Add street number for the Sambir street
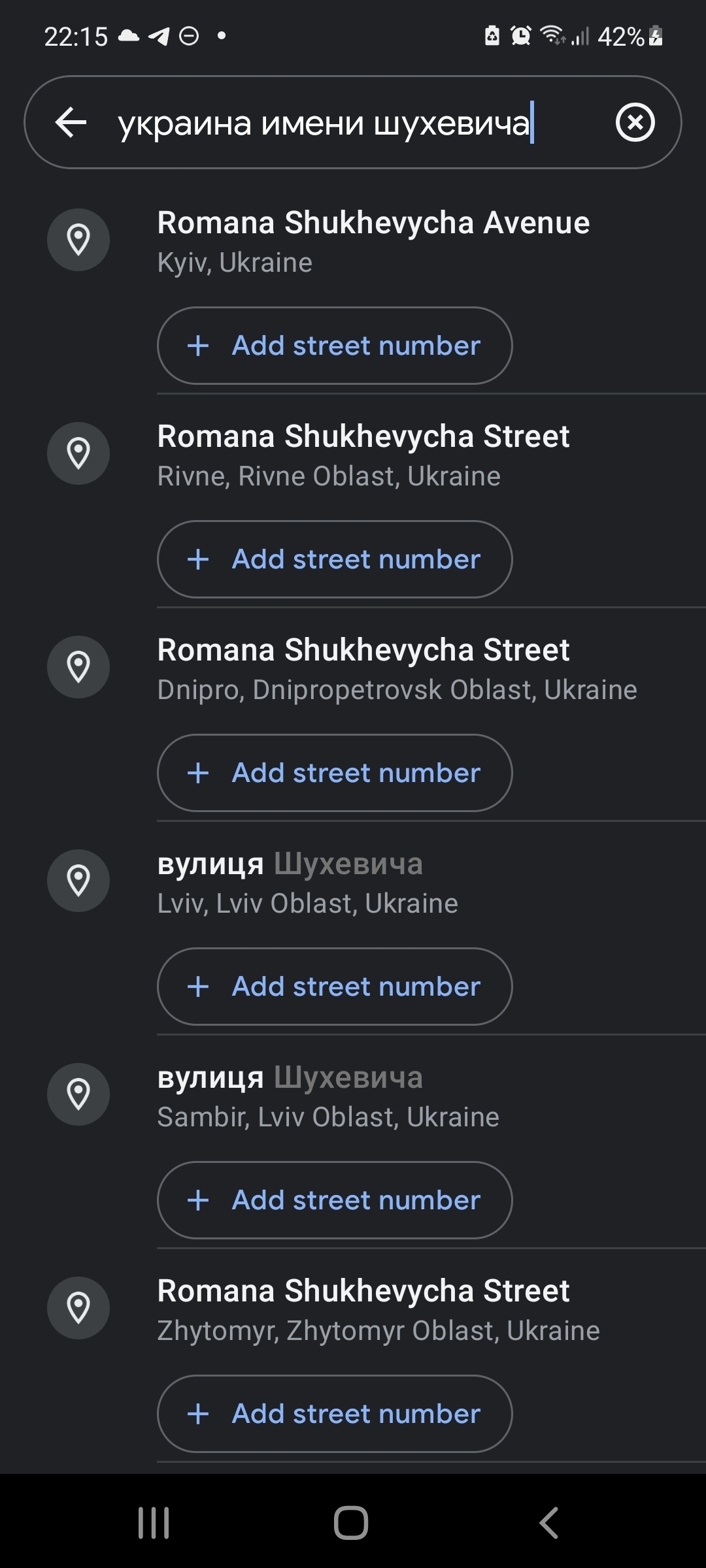 click(335, 1200)
